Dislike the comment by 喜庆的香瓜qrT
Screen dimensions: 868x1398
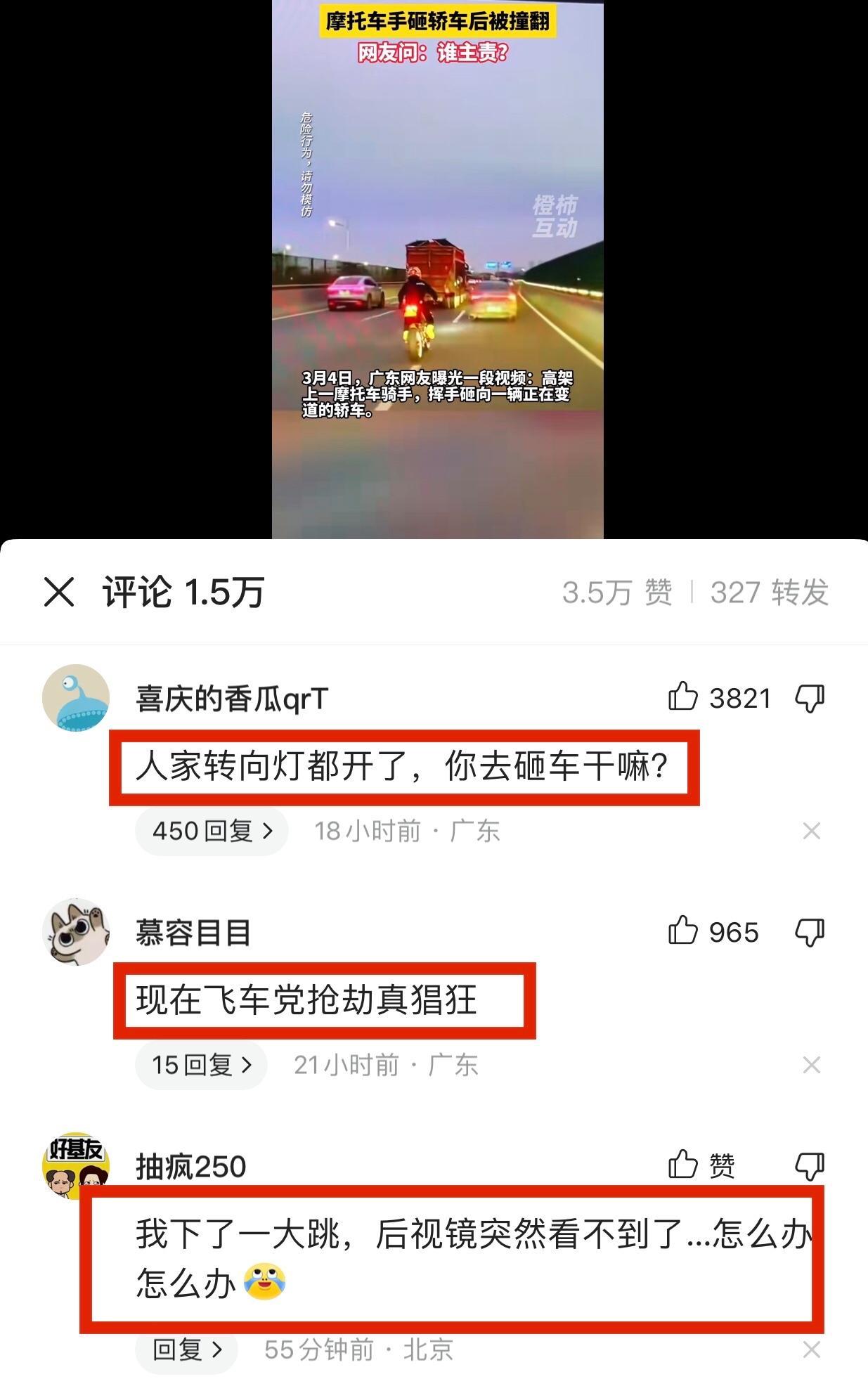coord(809,699)
